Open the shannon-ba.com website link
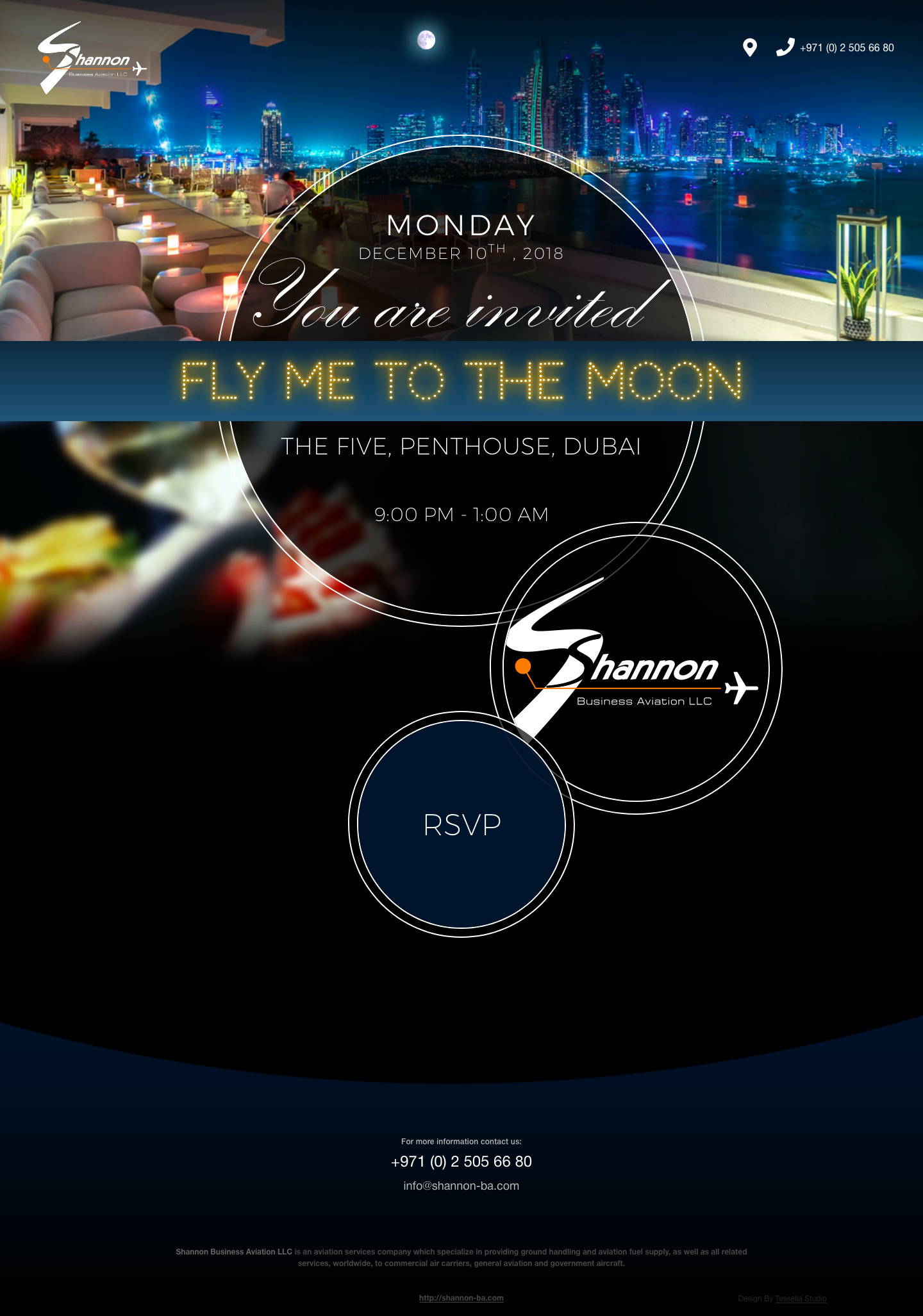 [x=461, y=1298]
